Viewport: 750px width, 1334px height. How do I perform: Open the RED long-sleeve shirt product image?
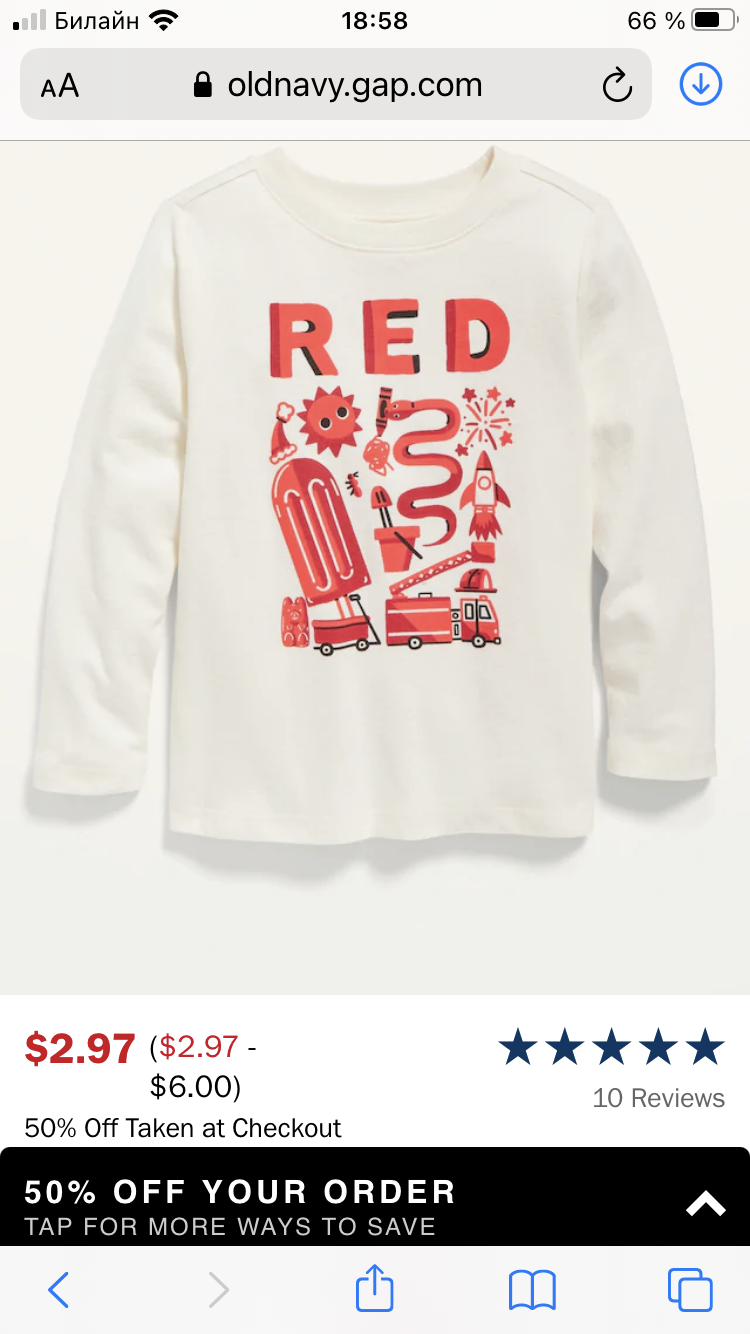click(x=375, y=567)
